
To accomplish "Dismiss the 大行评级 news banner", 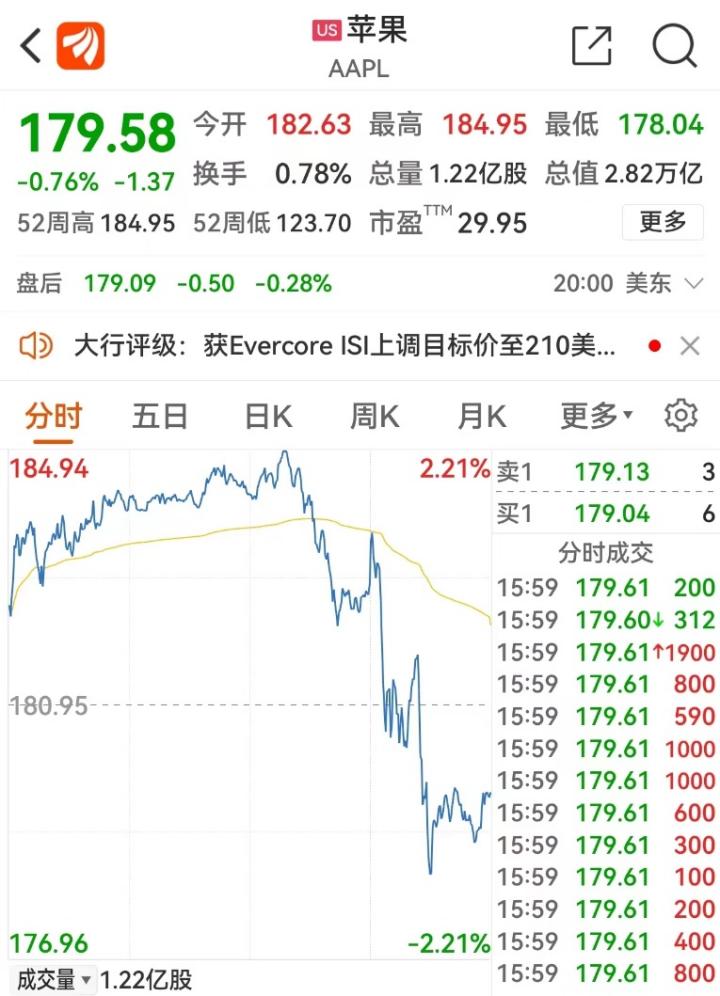I will pyautogui.click(x=689, y=347).
